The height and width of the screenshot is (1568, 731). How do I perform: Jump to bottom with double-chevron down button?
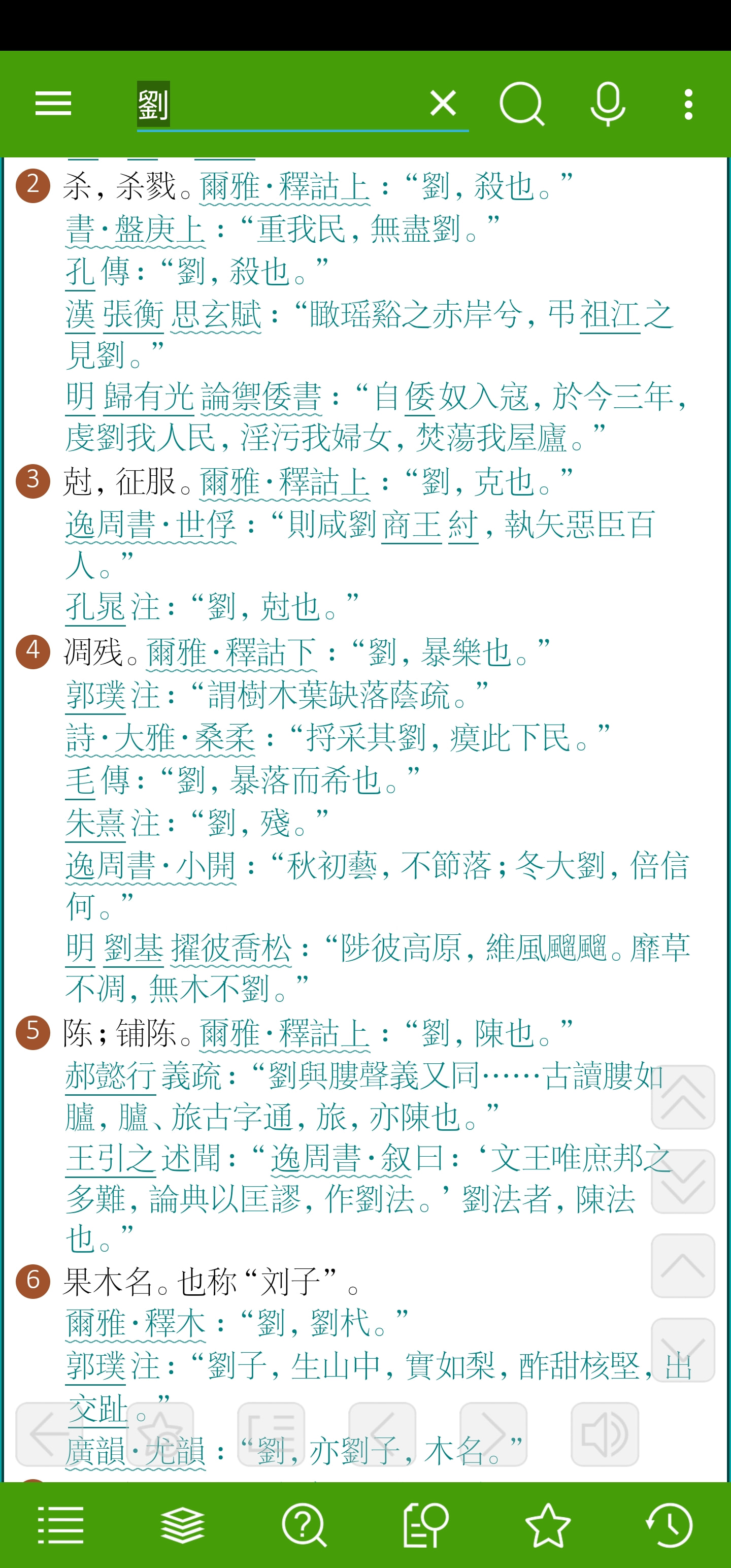click(x=683, y=1181)
